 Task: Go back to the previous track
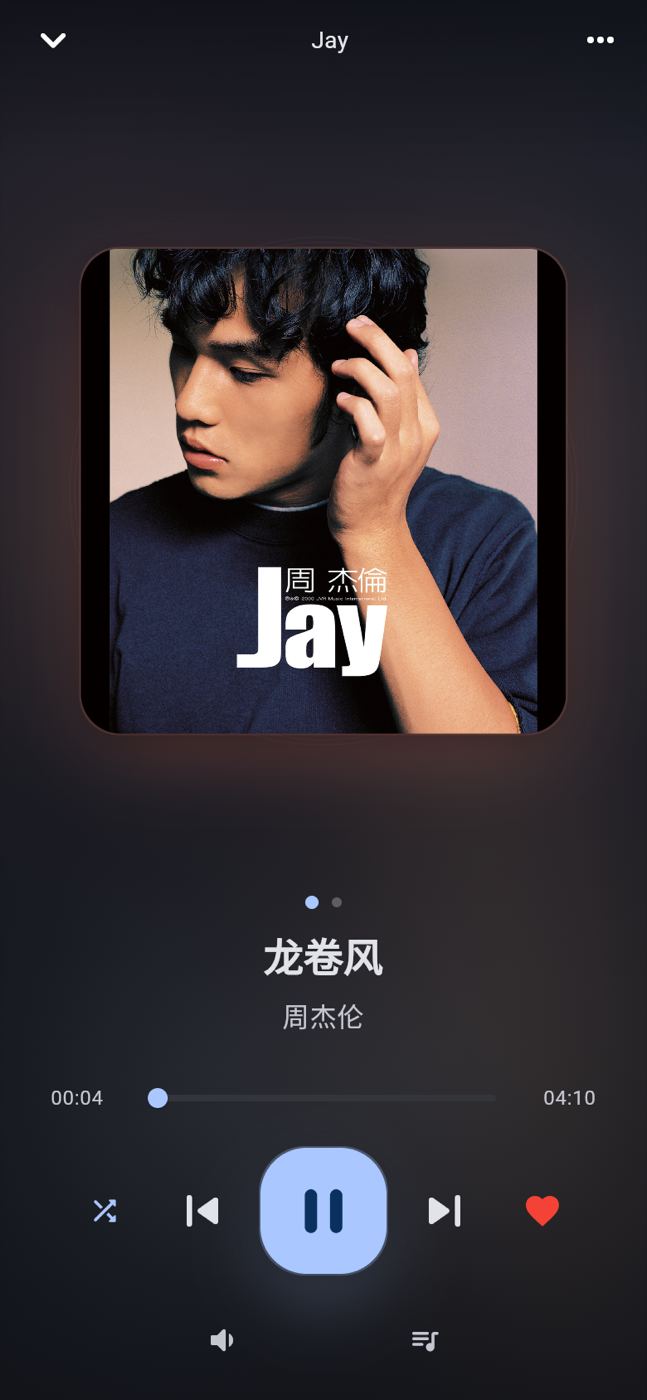[202, 1211]
